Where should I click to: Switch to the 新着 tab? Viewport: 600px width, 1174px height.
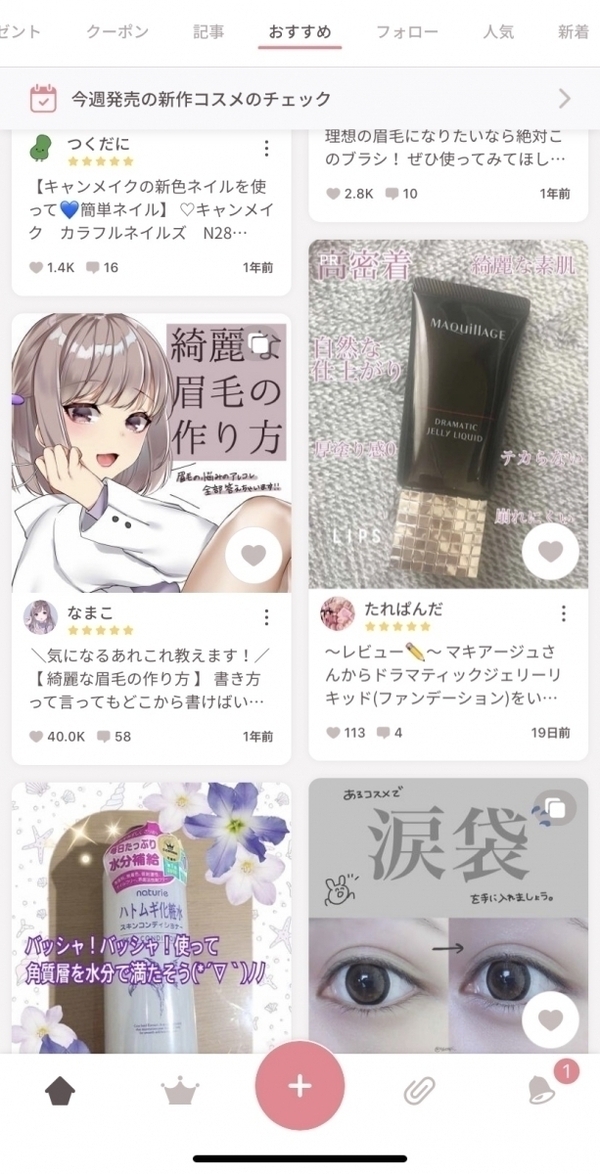pos(574,32)
